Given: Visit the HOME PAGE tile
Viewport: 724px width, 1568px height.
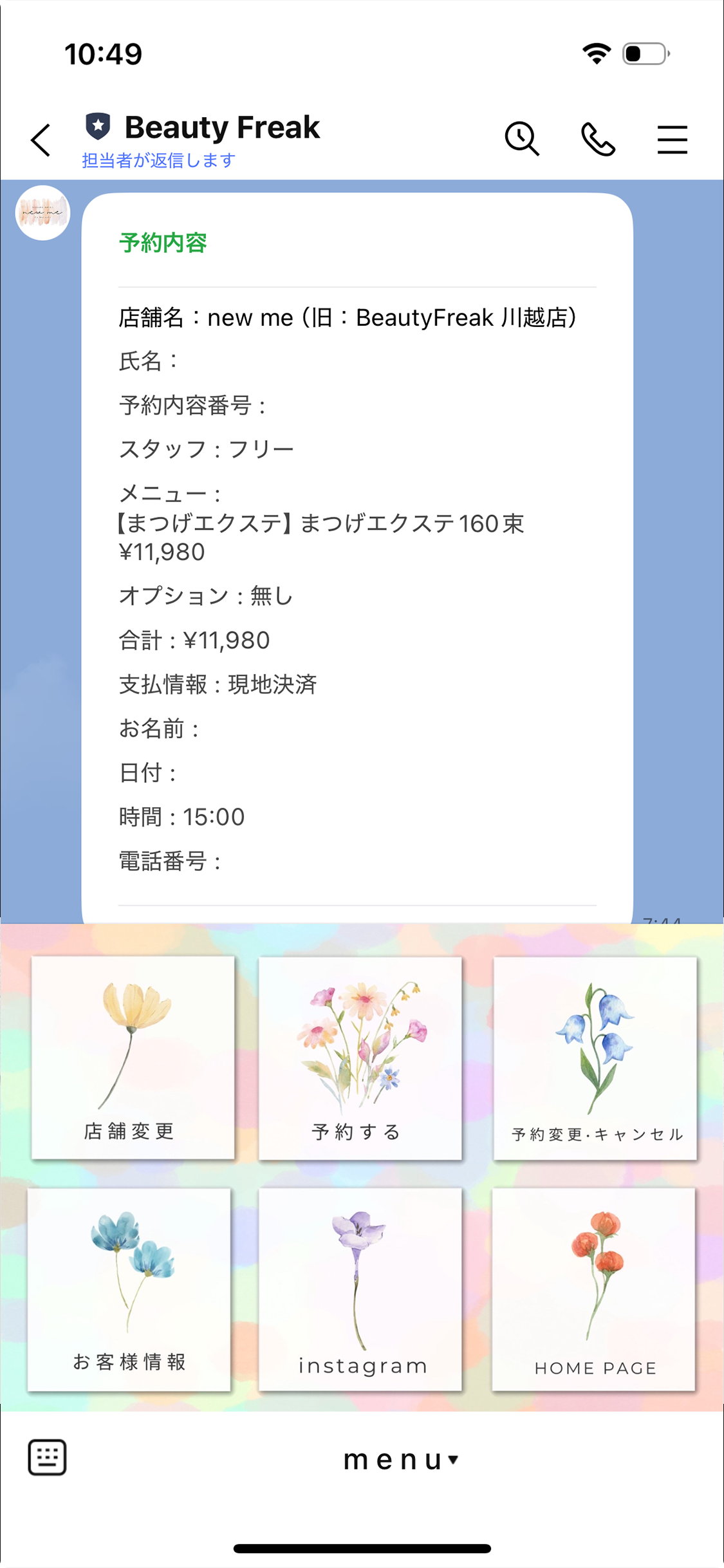Looking at the screenshot, I should click(x=593, y=1289).
